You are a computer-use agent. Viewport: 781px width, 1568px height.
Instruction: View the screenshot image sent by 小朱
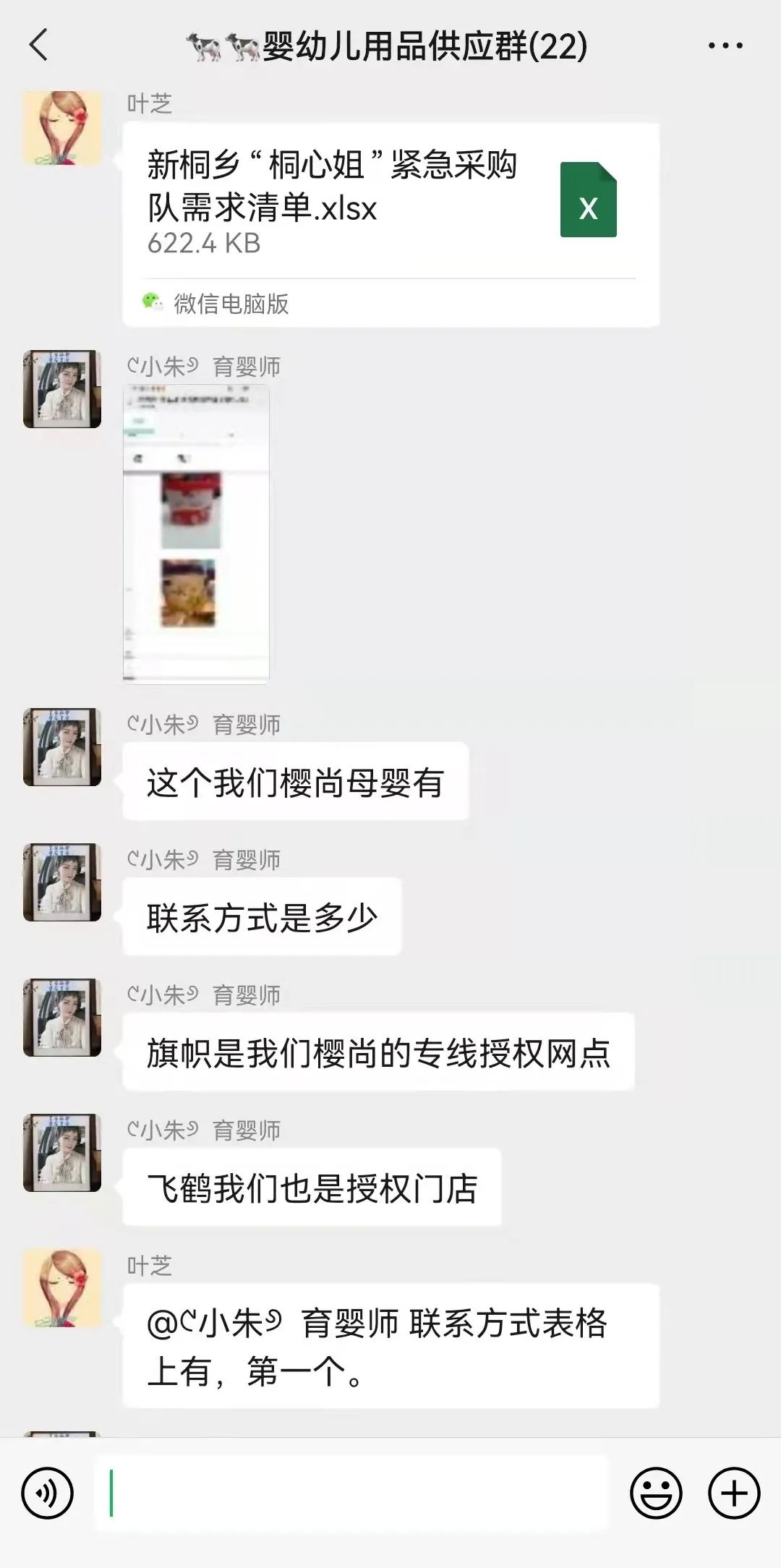196,534
